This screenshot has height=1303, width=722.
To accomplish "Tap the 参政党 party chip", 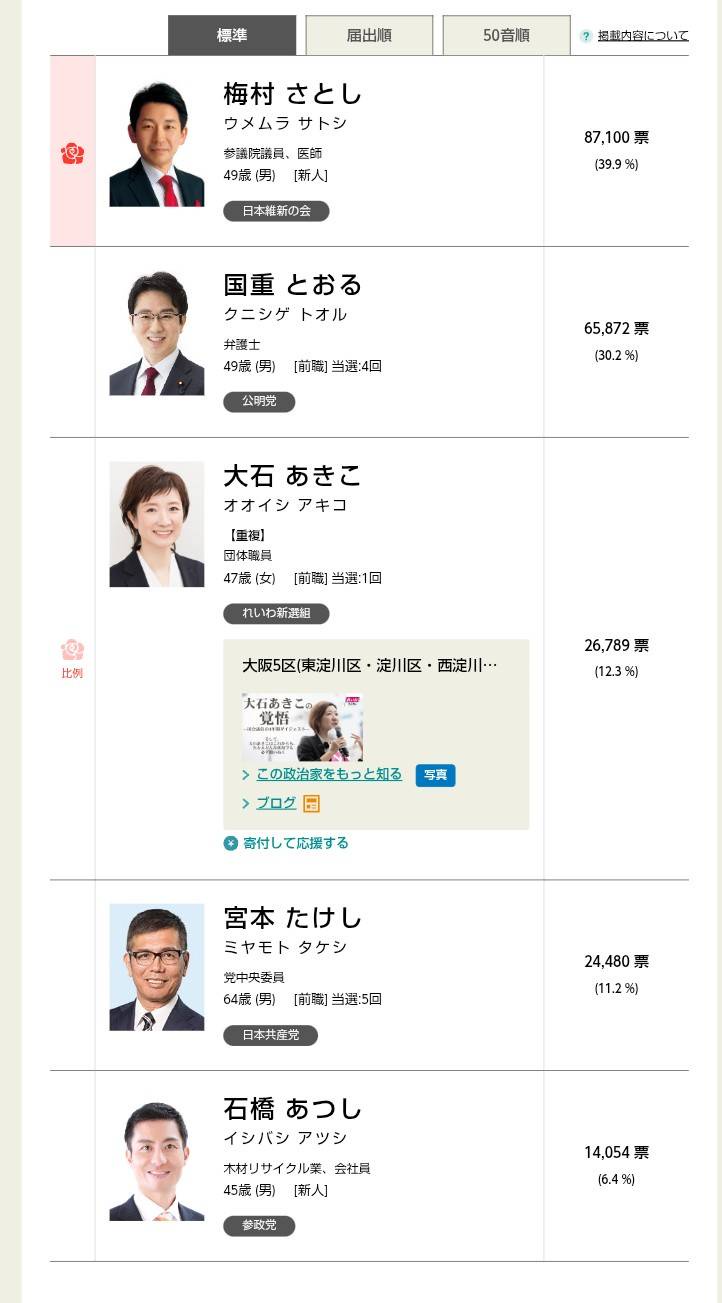I will (x=259, y=1226).
